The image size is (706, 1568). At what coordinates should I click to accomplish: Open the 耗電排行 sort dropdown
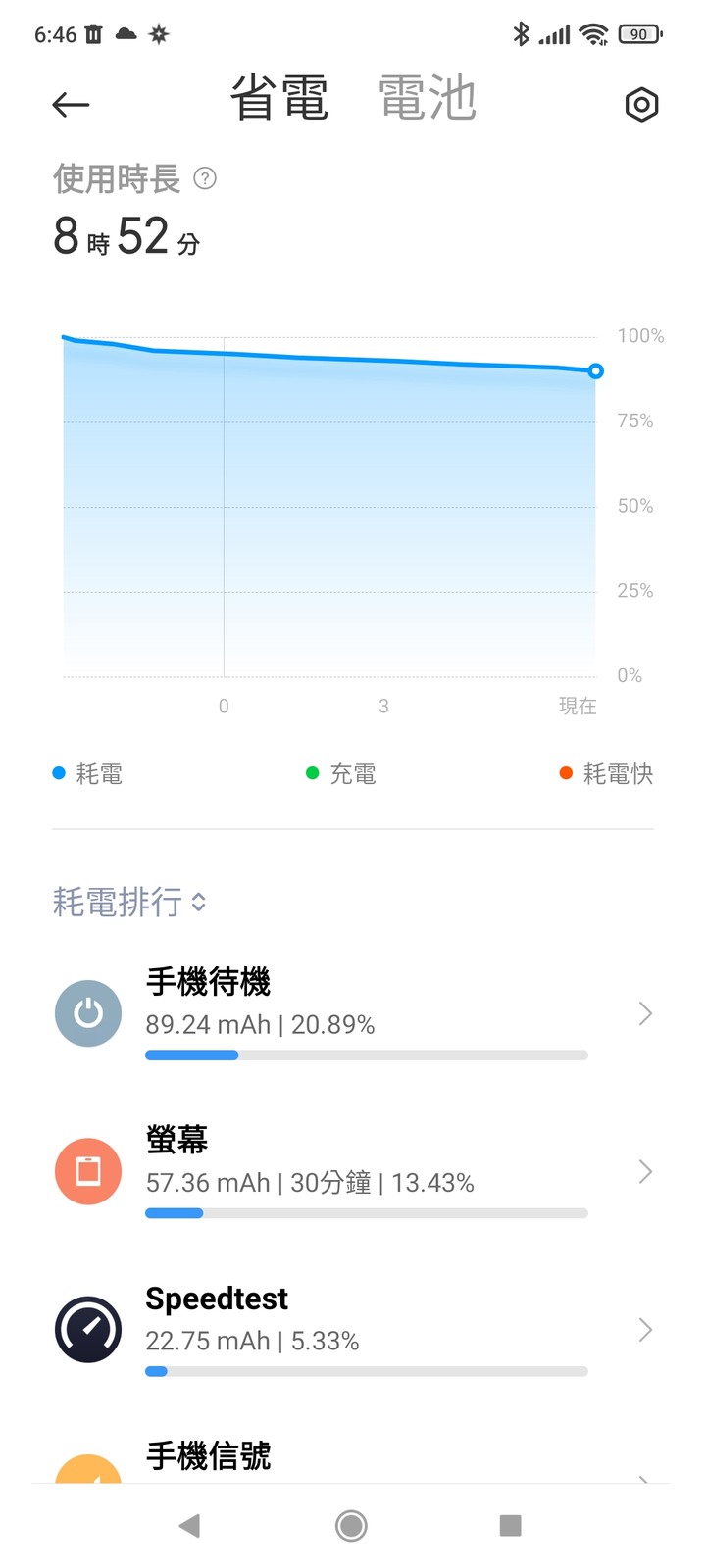pos(129,902)
